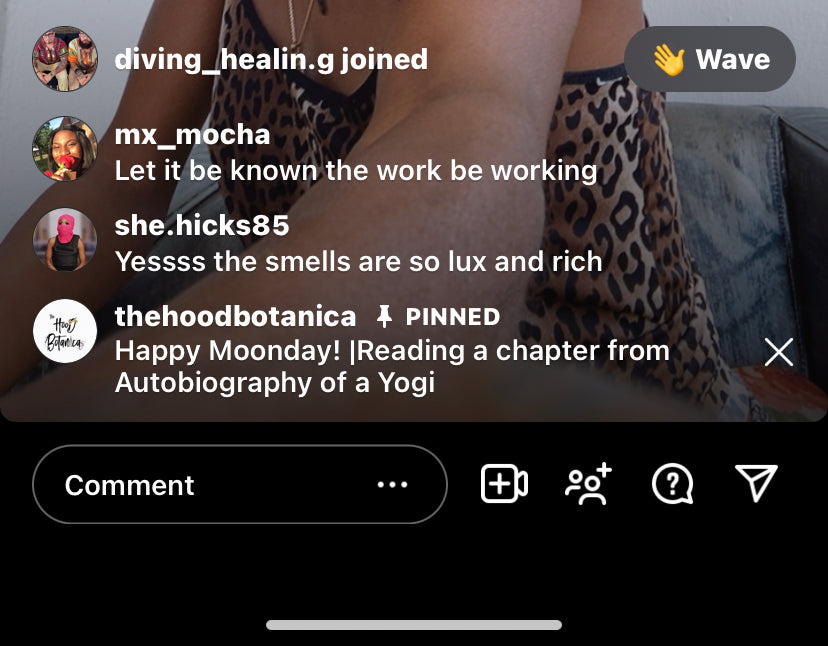Open the three-dot comment options
Image resolution: width=828 pixels, height=646 pixels.
(x=392, y=485)
